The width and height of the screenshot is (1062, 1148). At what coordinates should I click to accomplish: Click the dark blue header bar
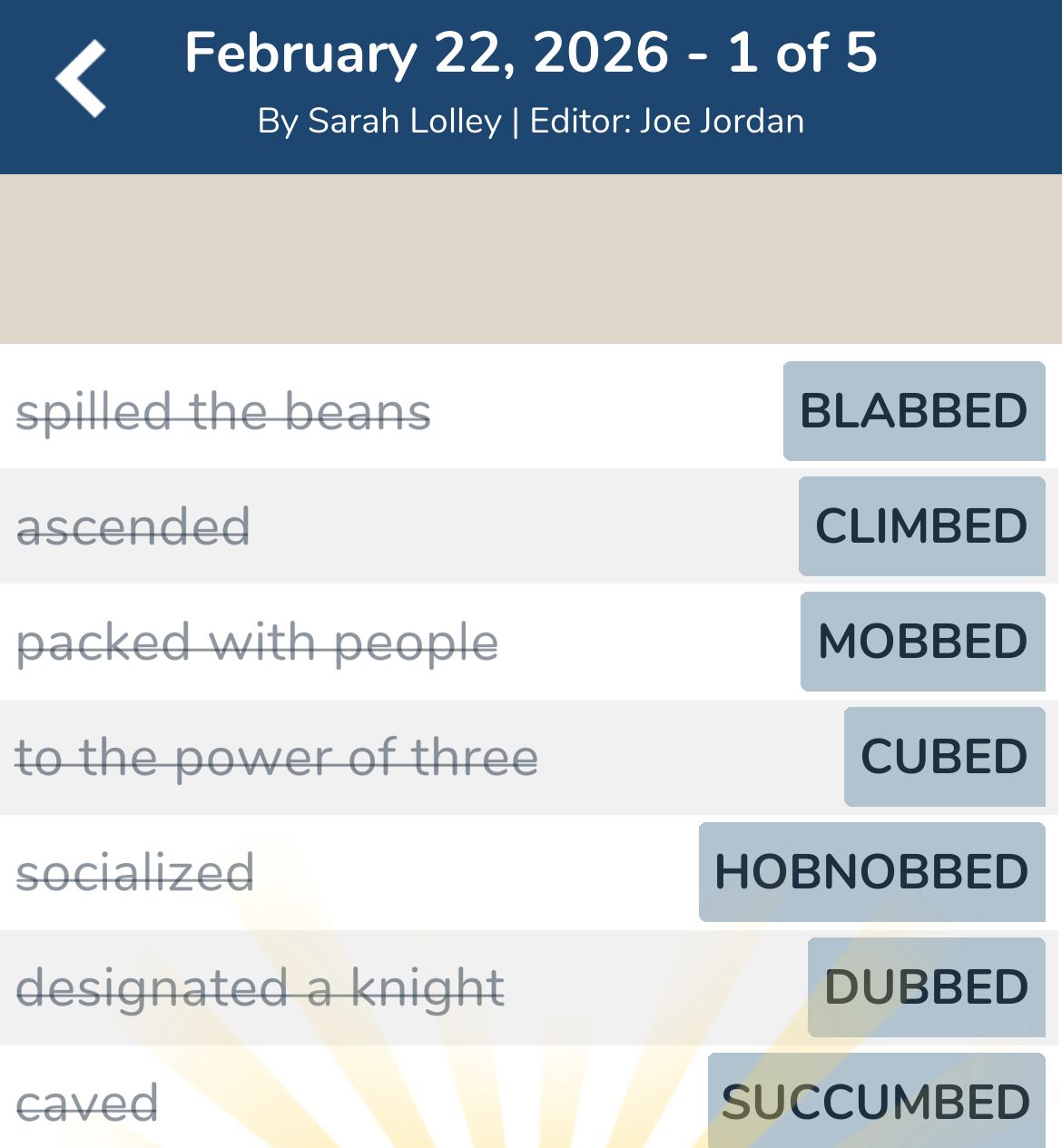point(531,86)
